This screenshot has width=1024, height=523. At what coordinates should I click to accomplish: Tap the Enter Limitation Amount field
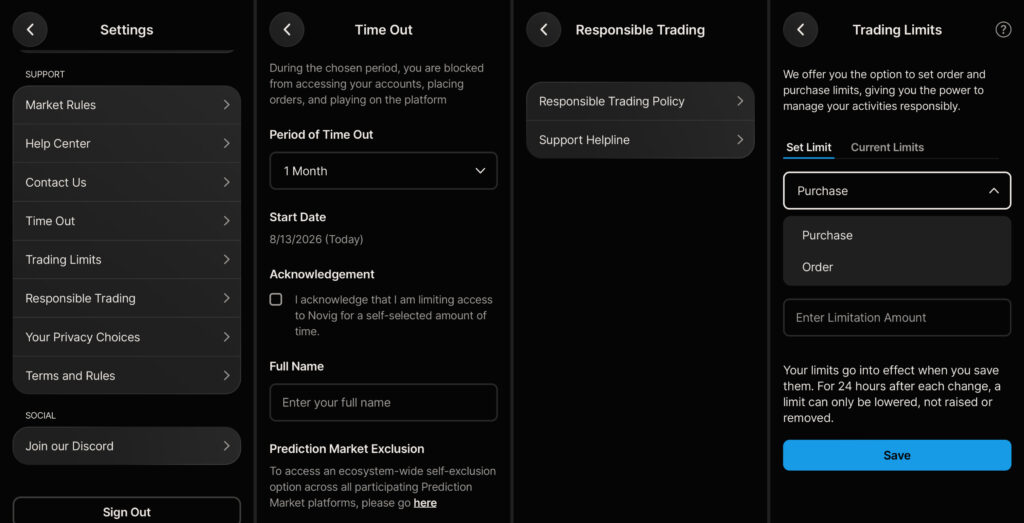coord(897,317)
